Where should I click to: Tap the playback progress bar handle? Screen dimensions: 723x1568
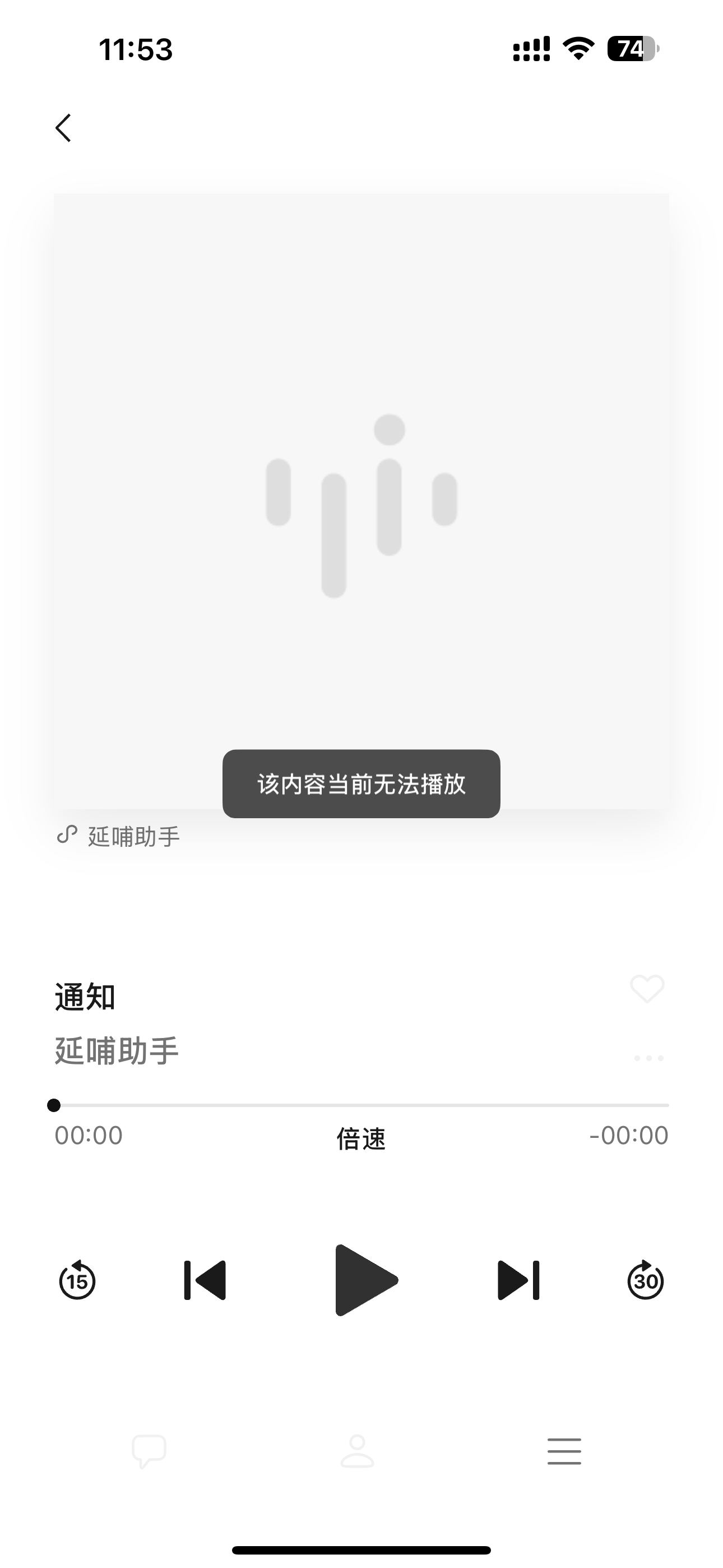click(x=54, y=1105)
